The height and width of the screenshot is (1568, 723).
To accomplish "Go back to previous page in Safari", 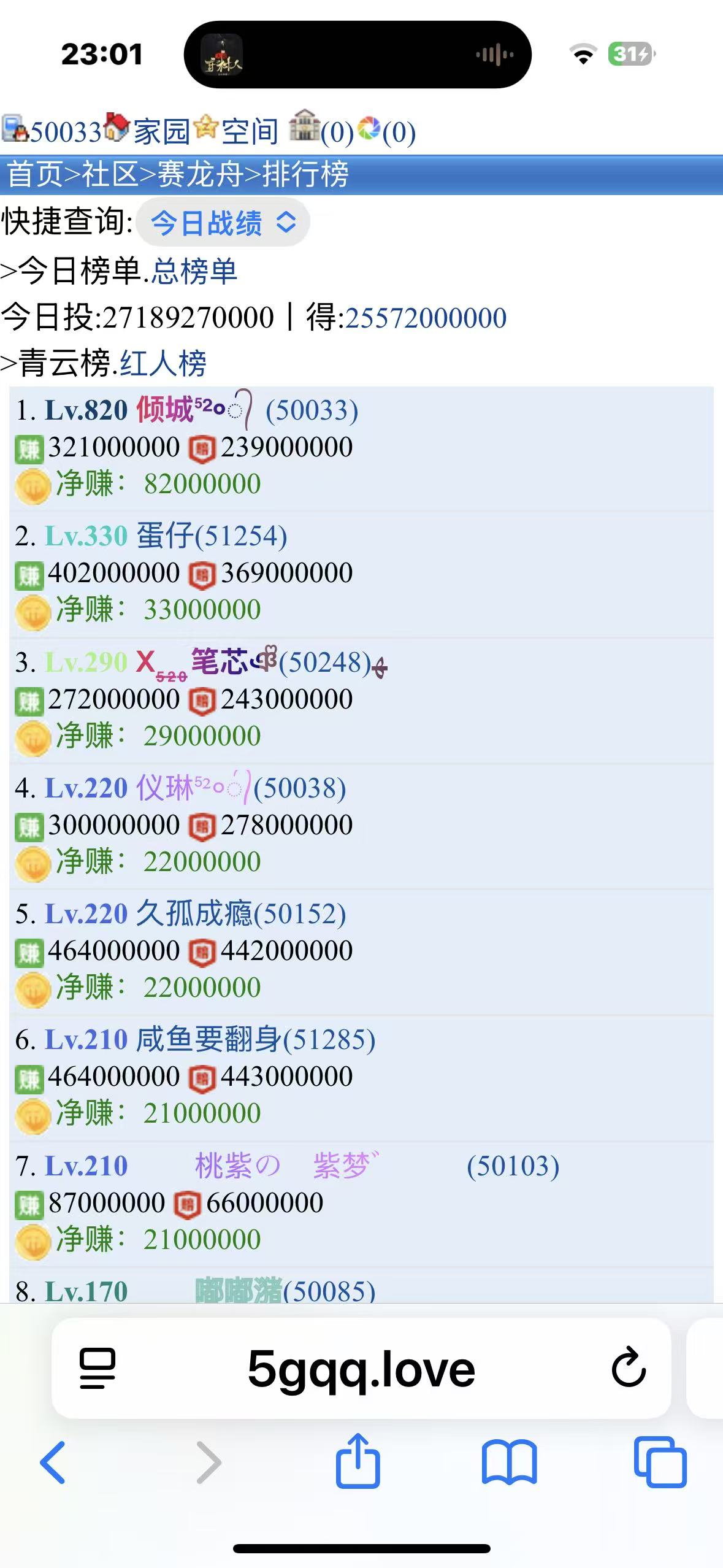I will (x=53, y=1462).
